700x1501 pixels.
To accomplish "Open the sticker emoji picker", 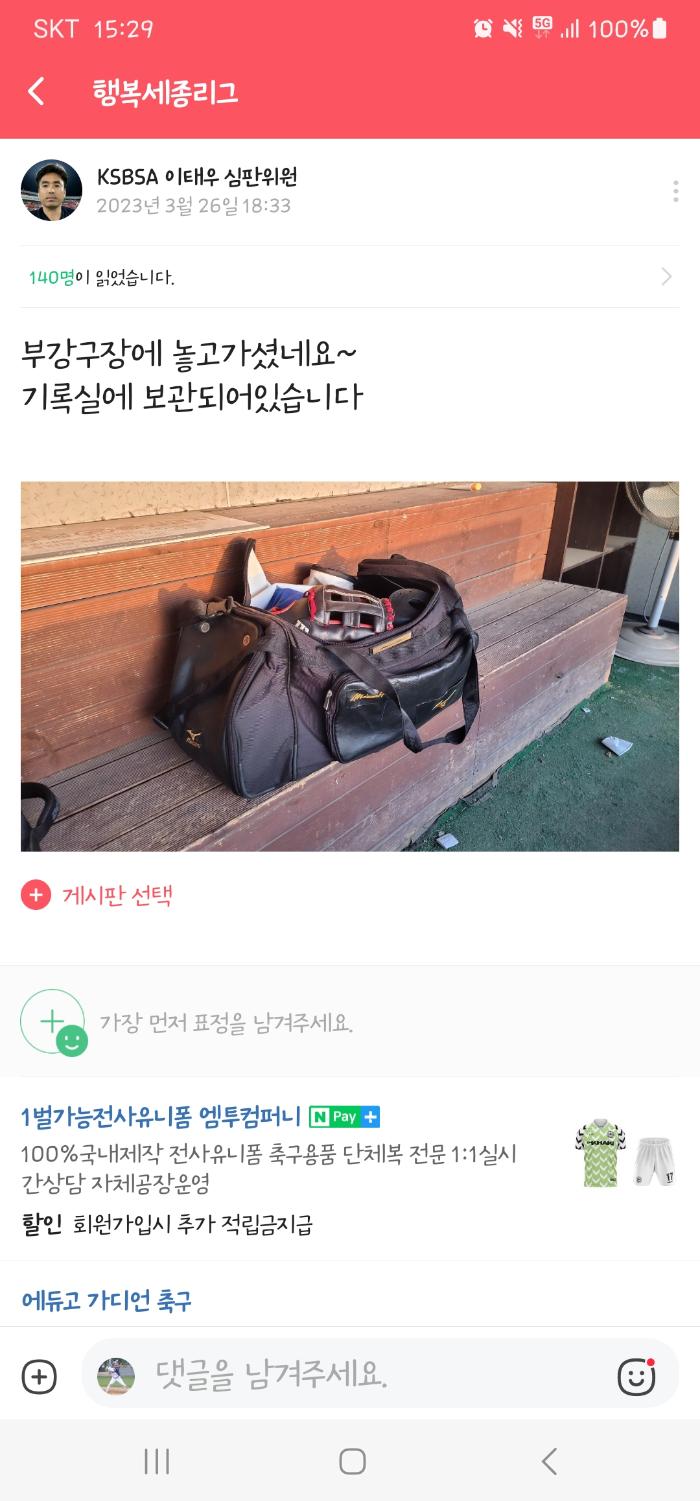I will click(x=636, y=1377).
